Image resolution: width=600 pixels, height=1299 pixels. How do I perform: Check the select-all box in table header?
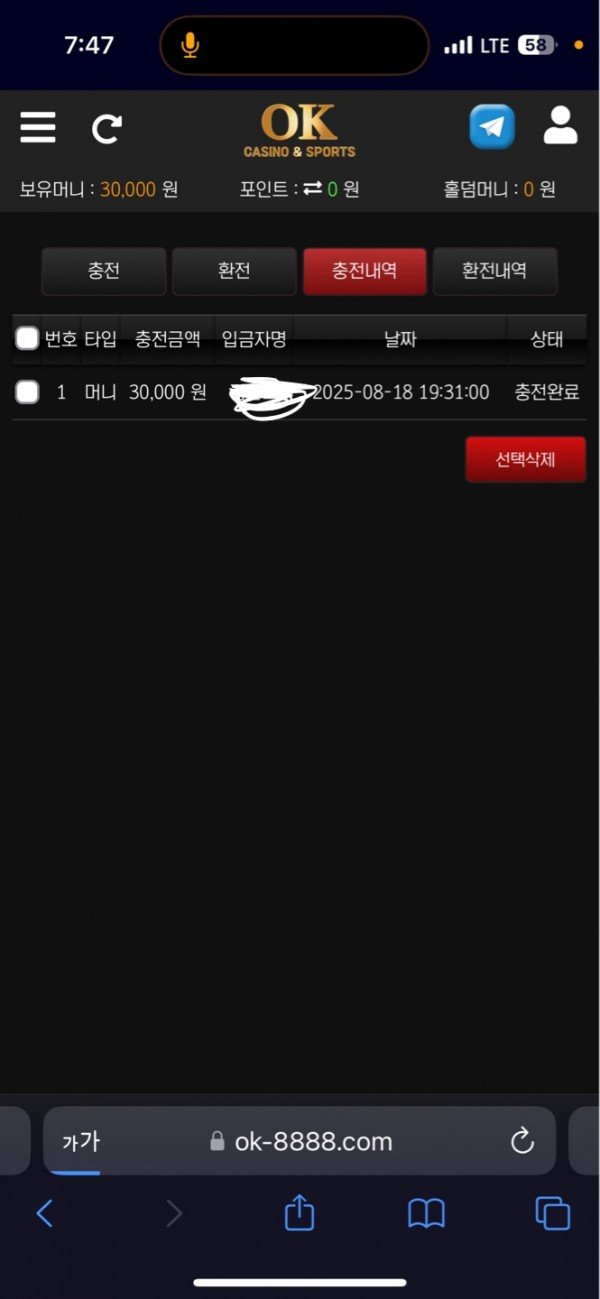coord(28,339)
